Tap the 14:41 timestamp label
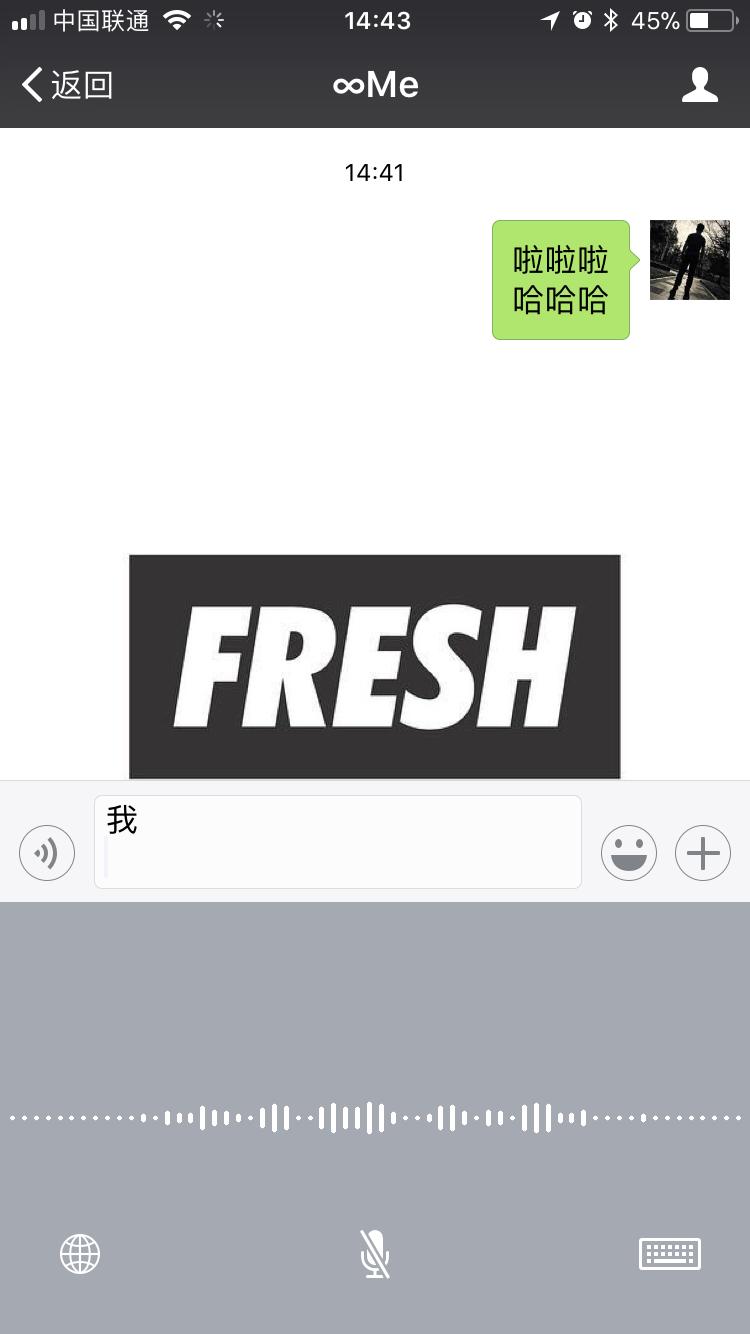 [x=374, y=172]
